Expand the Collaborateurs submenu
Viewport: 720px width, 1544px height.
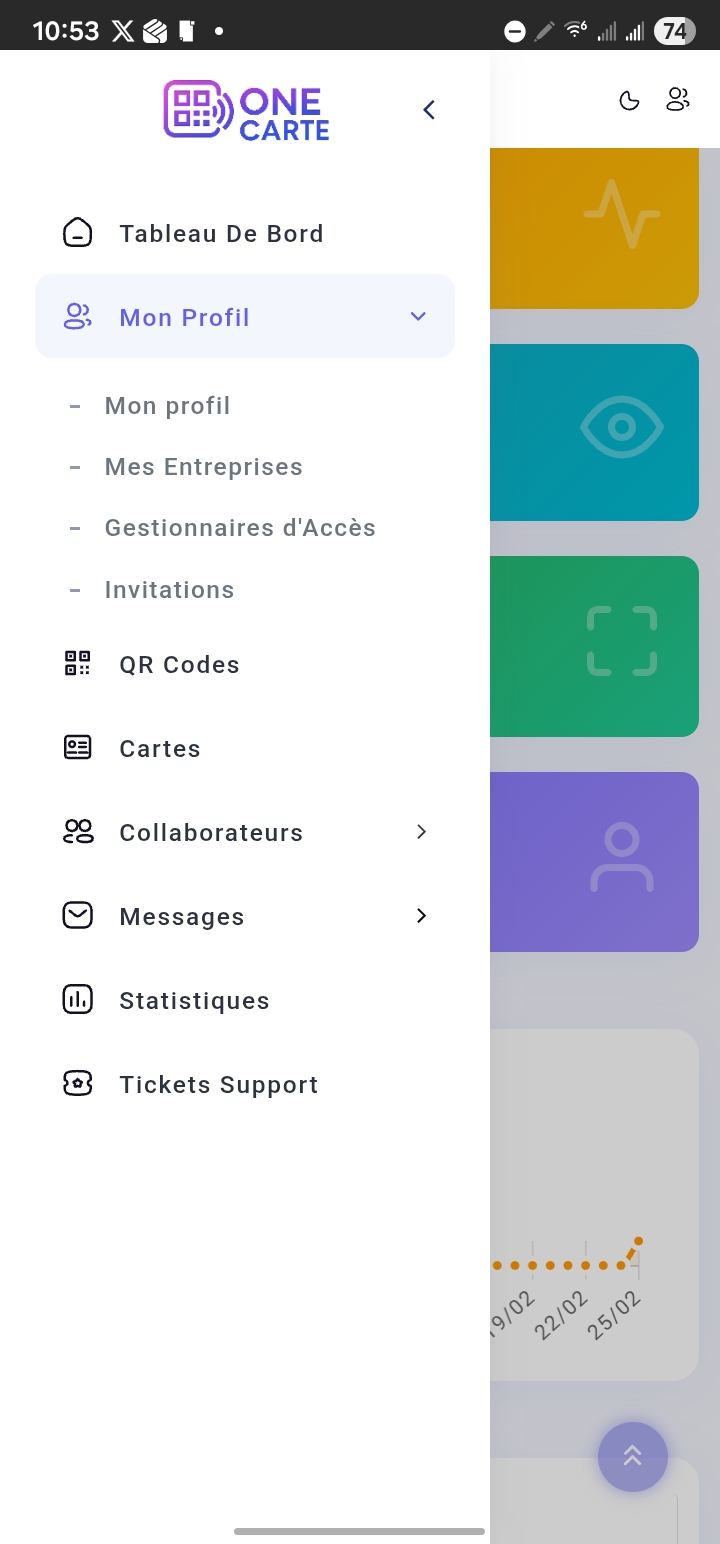click(421, 831)
